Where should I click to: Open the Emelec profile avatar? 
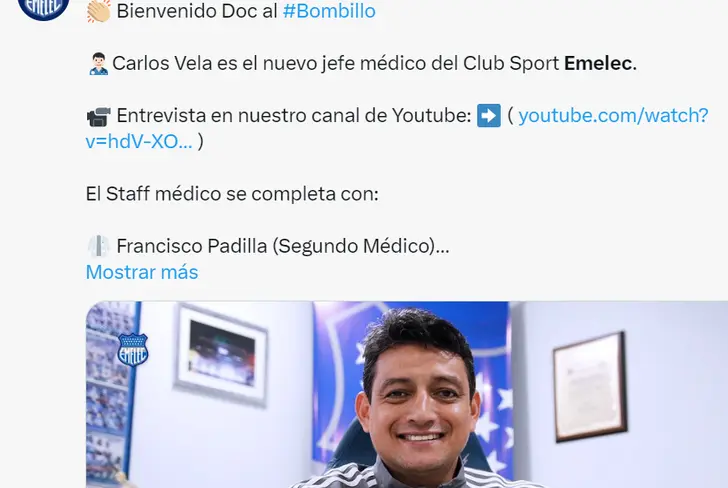(x=44, y=8)
